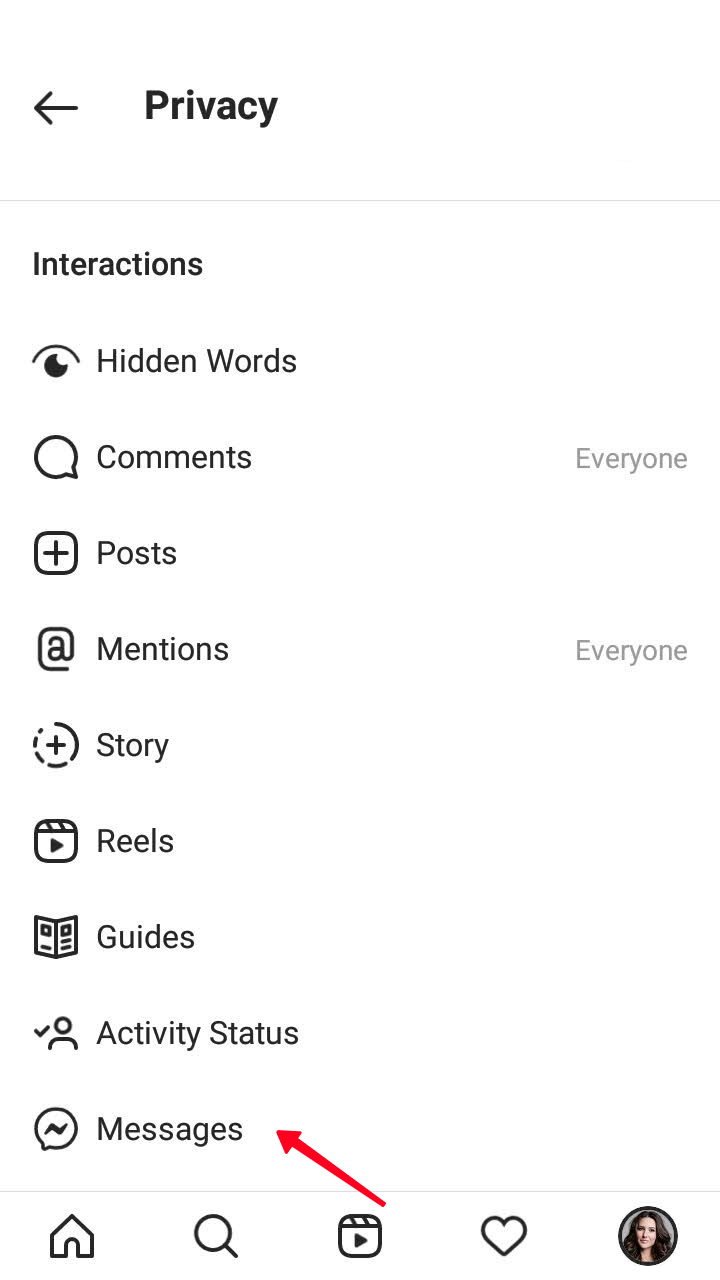Open Activity Status settings
This screenshot has width=720, height=1280.
pyautogui.click(x=360, y=1033)
